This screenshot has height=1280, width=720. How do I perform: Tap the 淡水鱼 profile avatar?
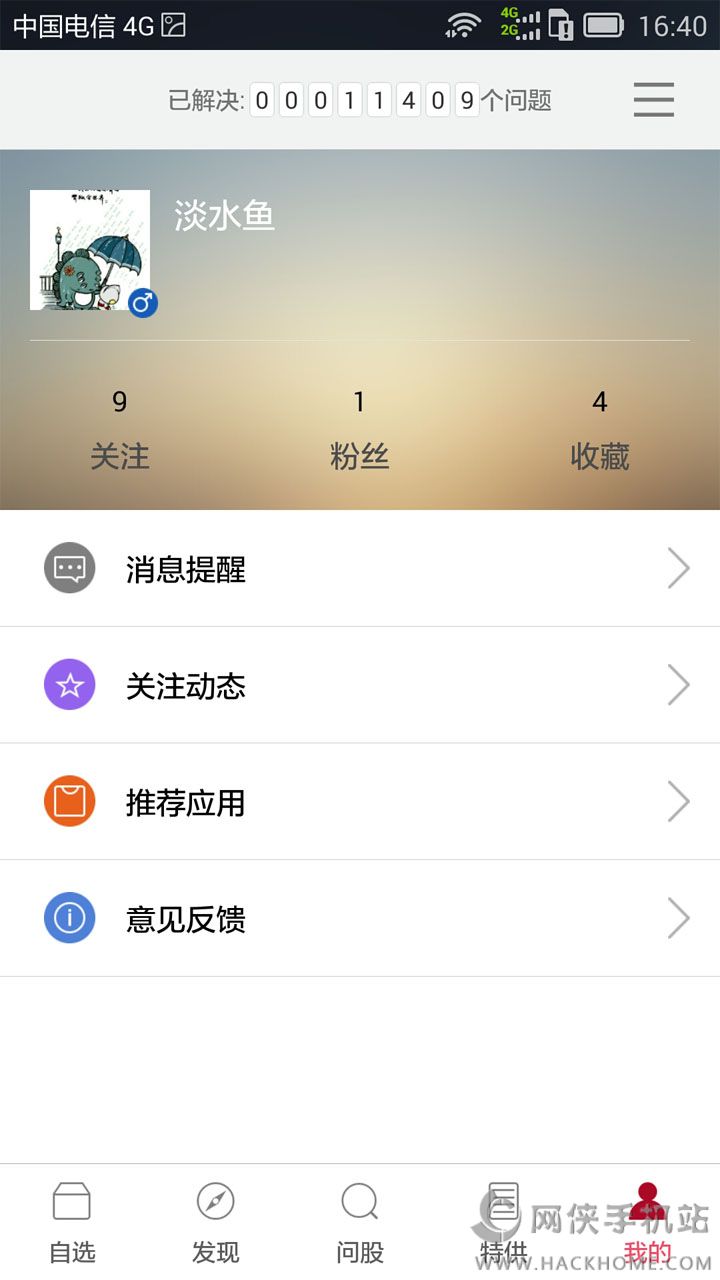(x=90, y=250)
